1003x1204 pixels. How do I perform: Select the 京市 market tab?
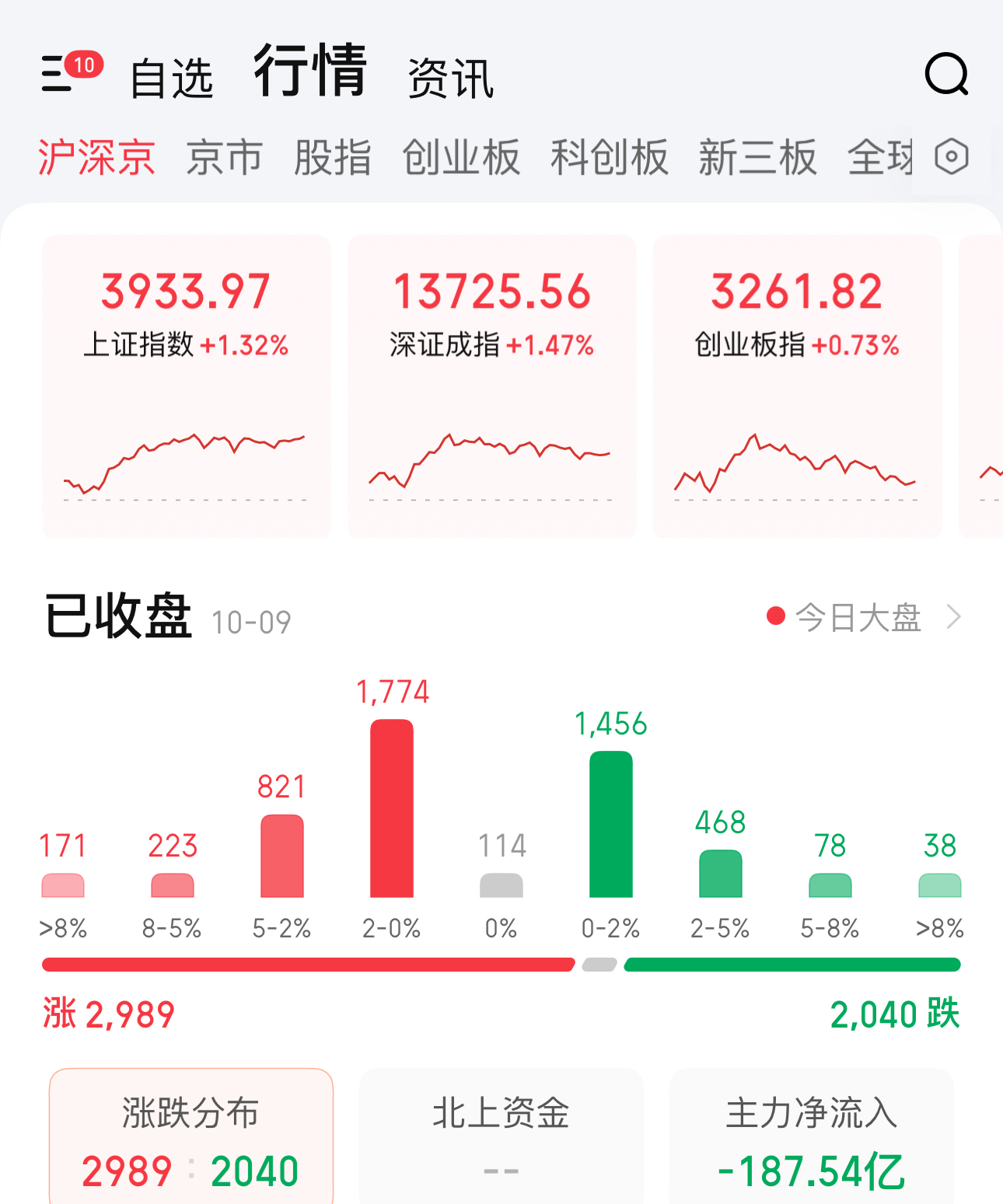224,158
